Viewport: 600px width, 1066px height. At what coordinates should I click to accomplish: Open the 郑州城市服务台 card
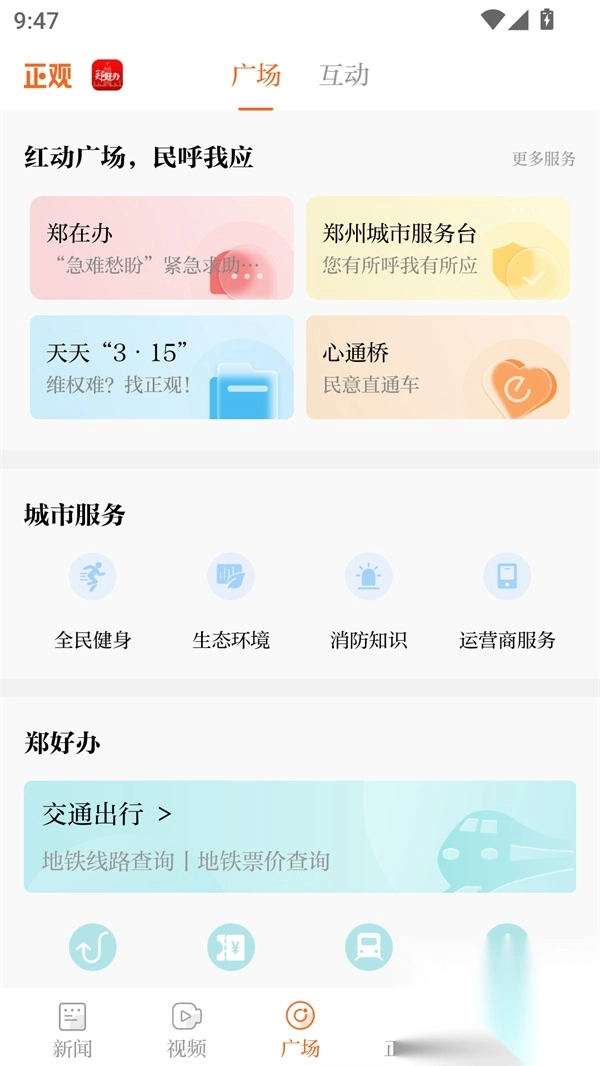[x=438, y=248]
